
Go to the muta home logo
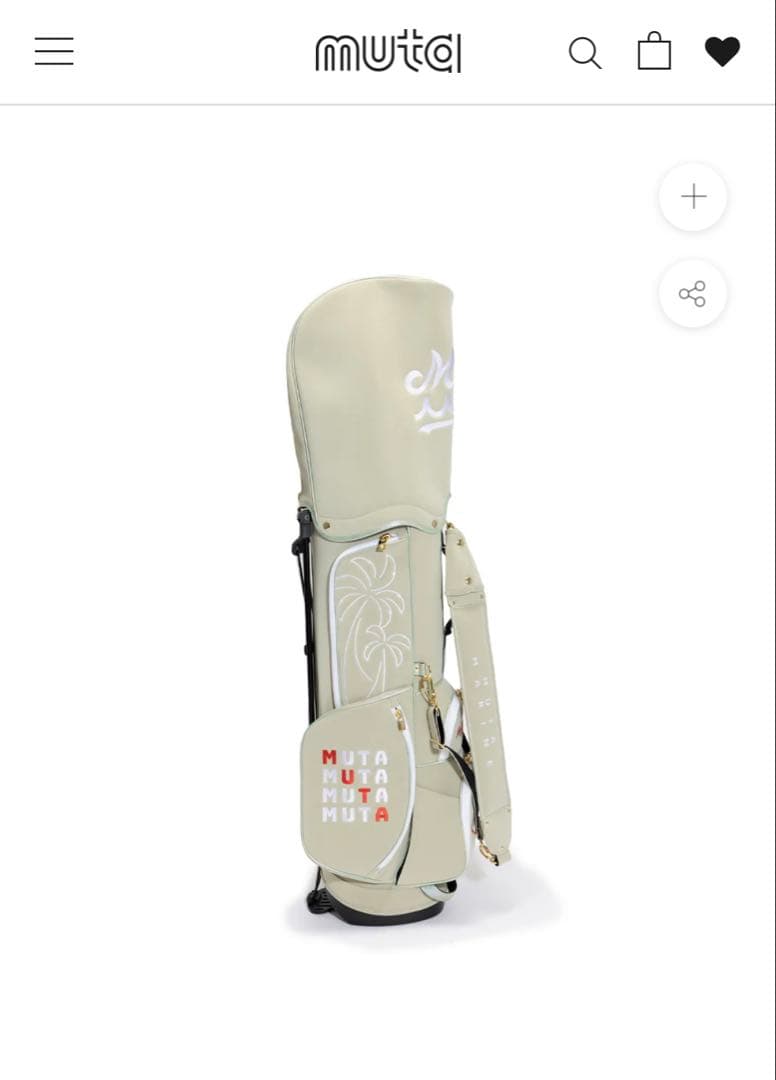click(x=388, y=52)
